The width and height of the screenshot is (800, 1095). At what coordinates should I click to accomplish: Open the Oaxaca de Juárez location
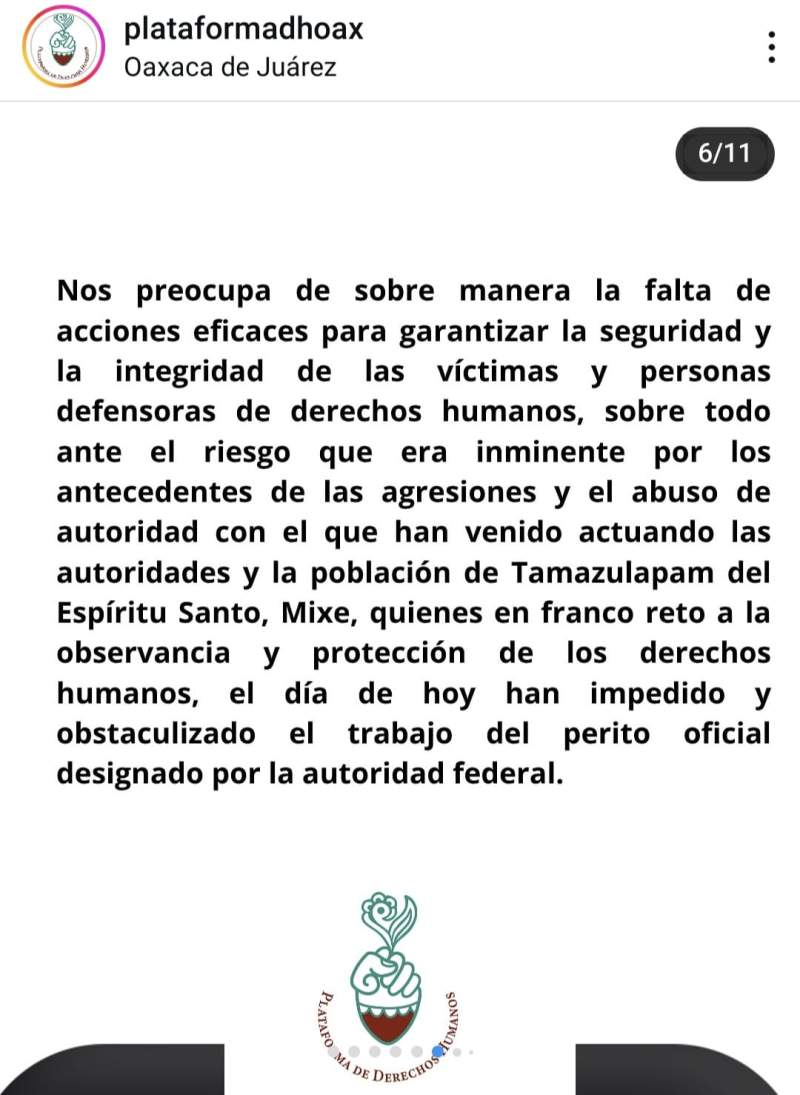coord(229,67)
